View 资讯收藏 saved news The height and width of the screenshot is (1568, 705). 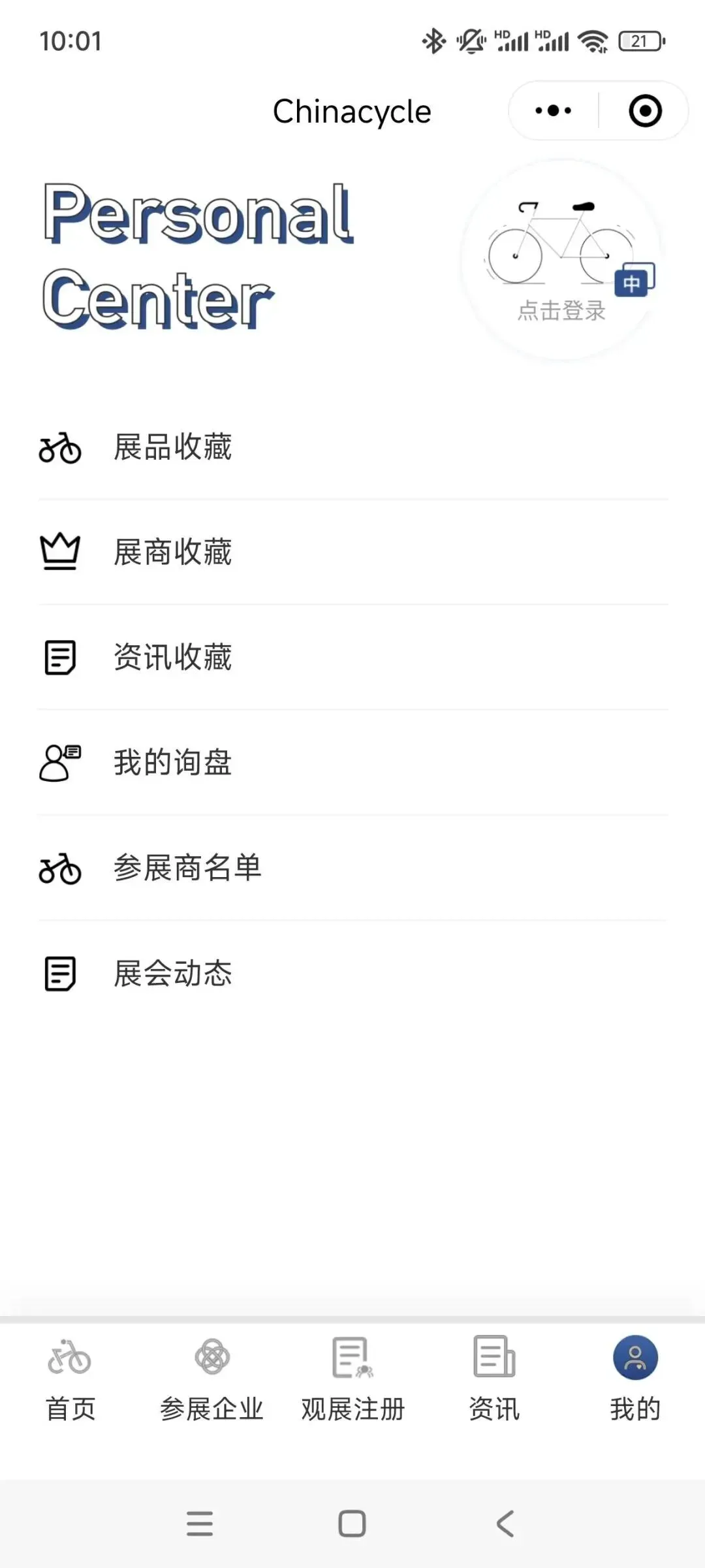pyautogui.click(x=173, y=658)
